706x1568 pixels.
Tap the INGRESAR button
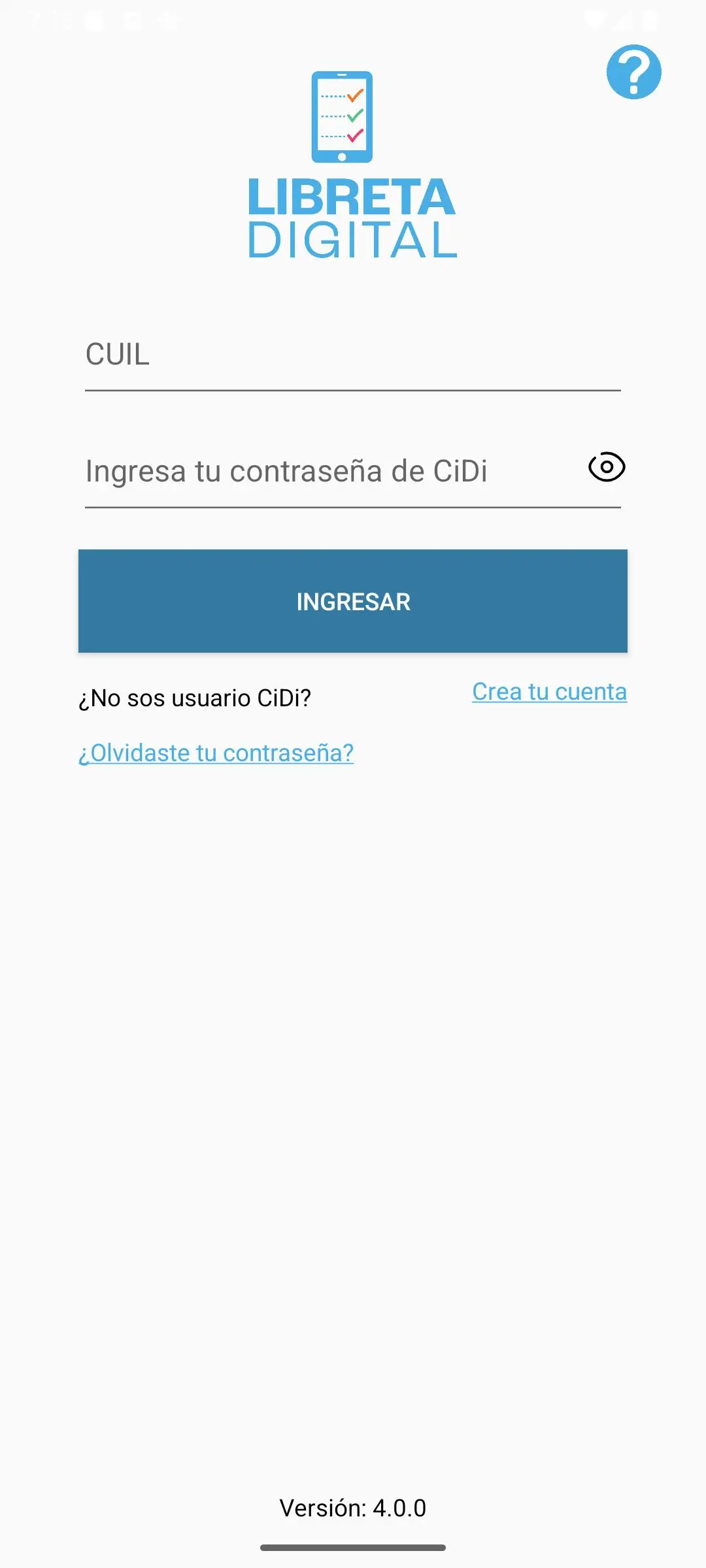coord(353,601)
